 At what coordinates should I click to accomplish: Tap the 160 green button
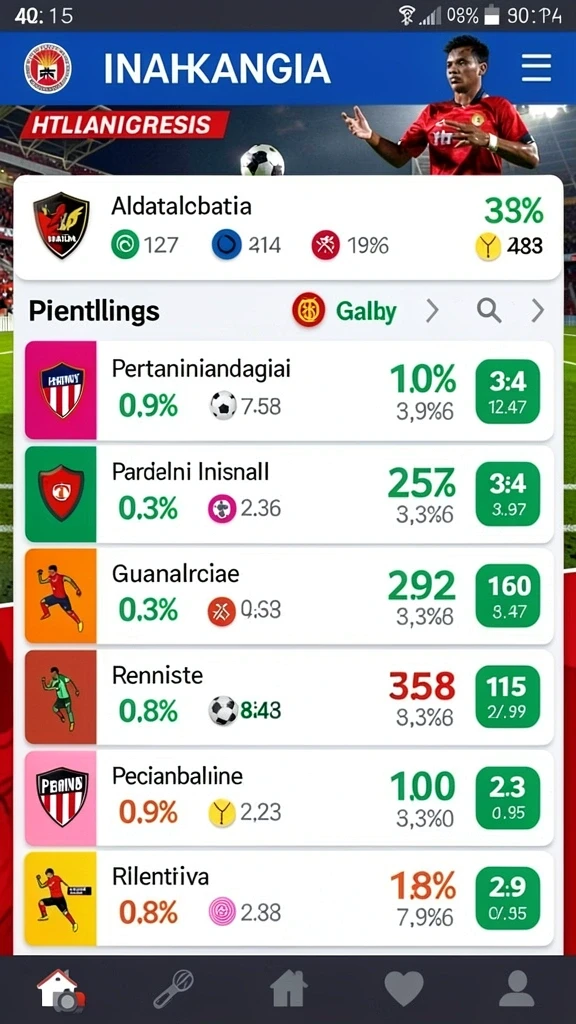[x=507, y=596]
